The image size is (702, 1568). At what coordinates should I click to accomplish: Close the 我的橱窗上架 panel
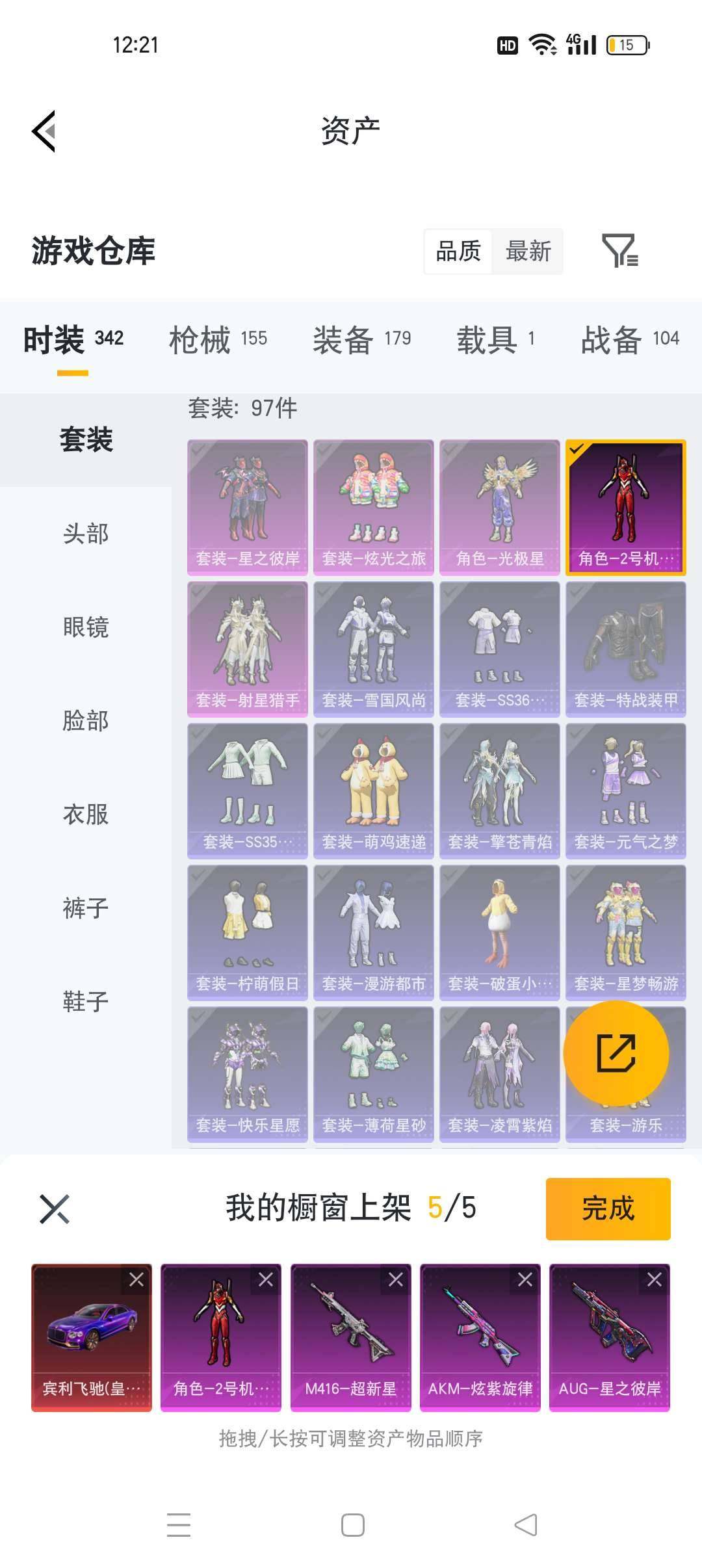click(55, 1209)
